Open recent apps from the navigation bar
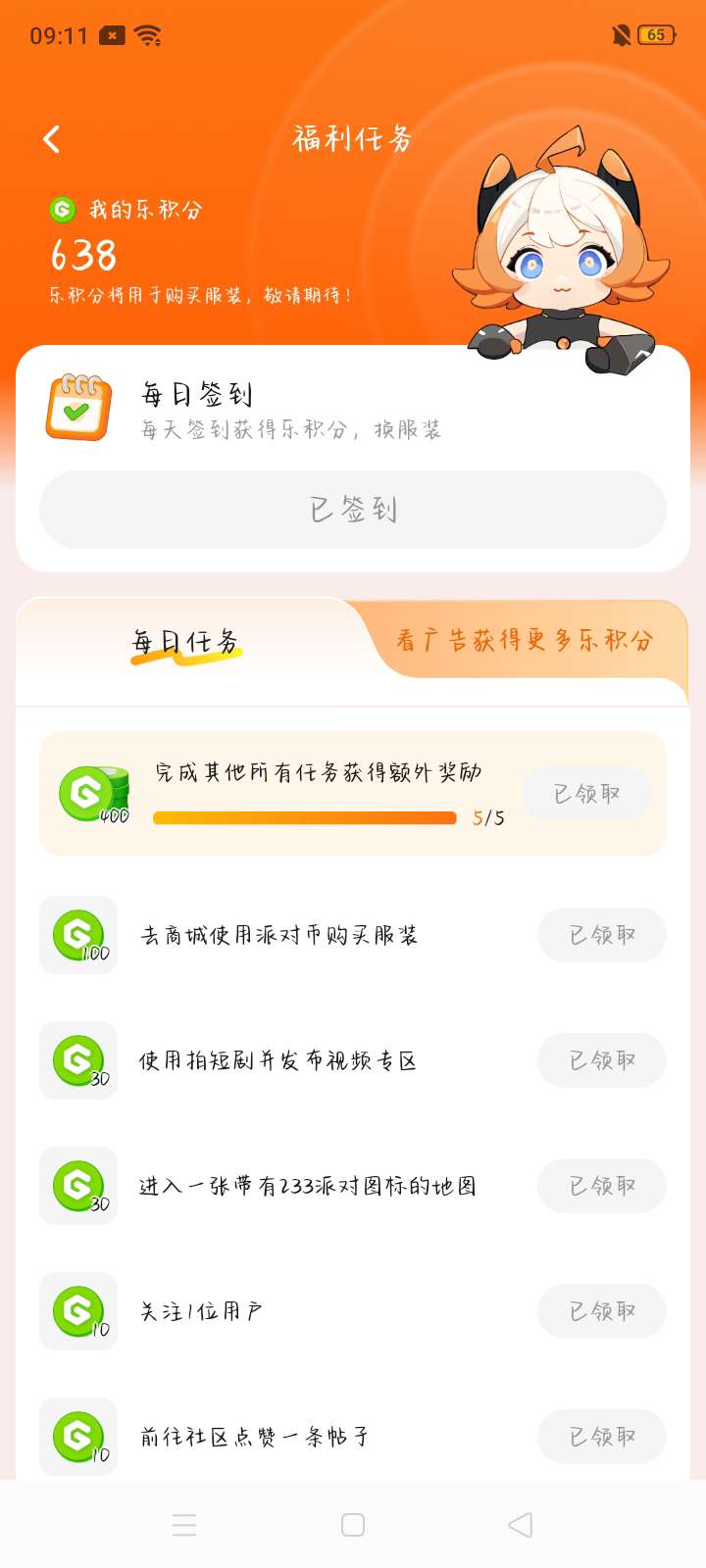The image size is (706, 1568). point(184,1525)
